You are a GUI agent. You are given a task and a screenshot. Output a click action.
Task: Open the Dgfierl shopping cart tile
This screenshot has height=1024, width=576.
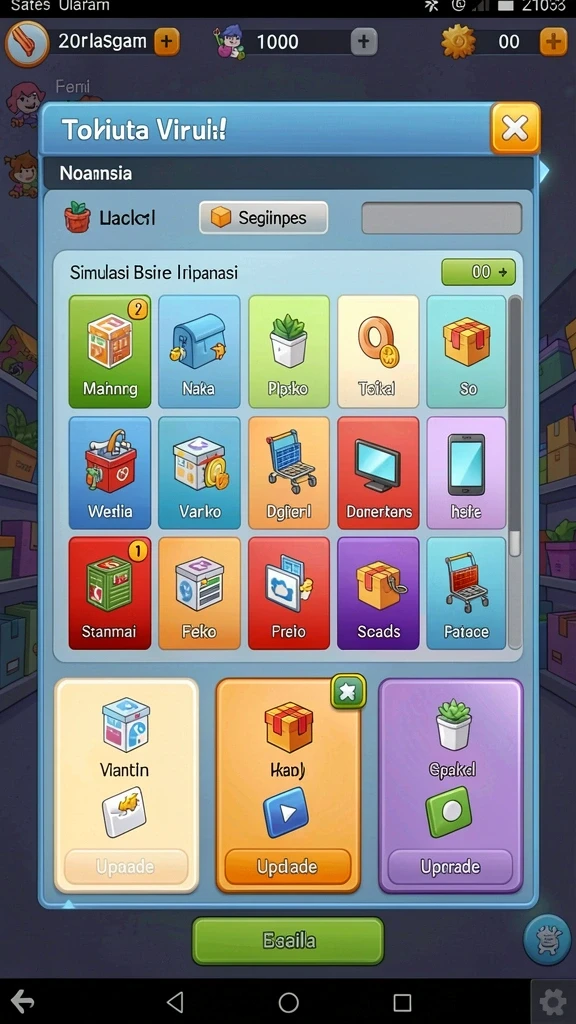click(289, 473)
